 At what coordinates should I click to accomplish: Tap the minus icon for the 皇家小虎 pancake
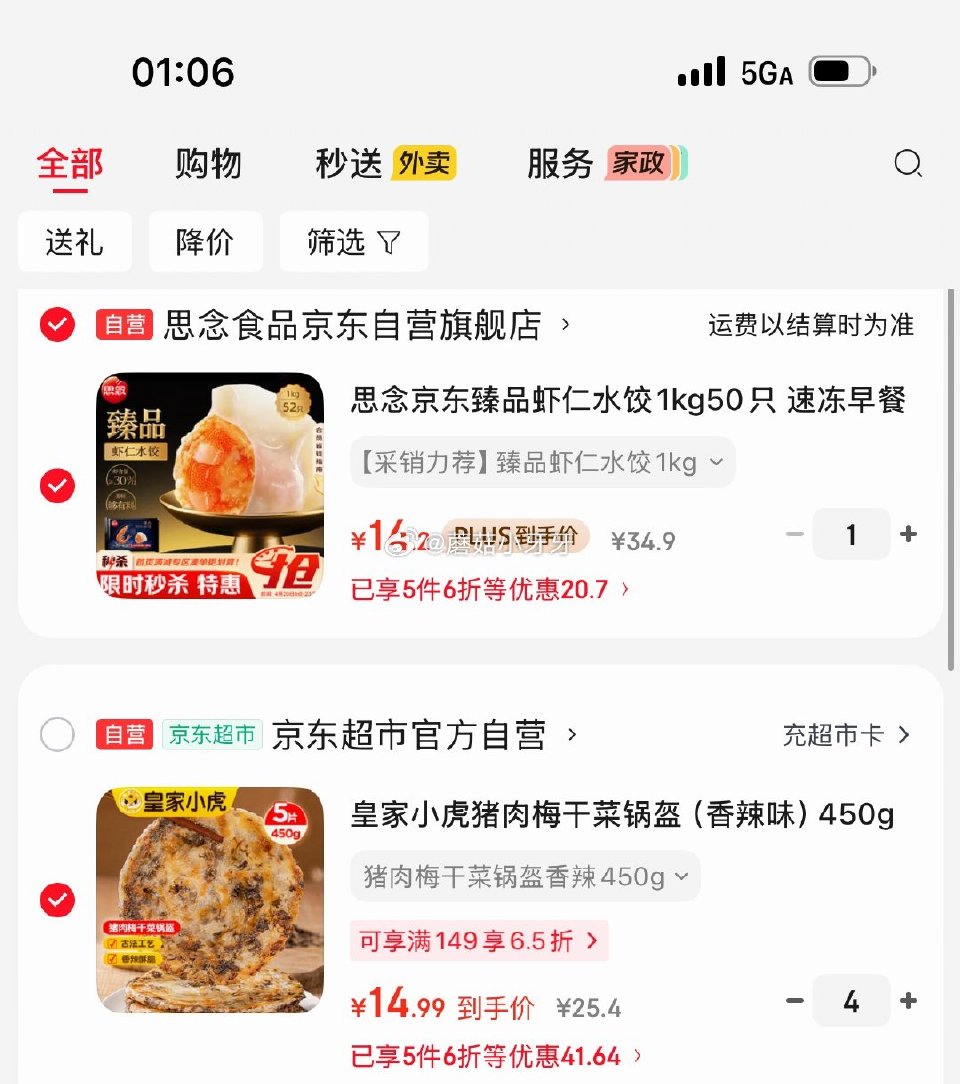coord(794,1000)
